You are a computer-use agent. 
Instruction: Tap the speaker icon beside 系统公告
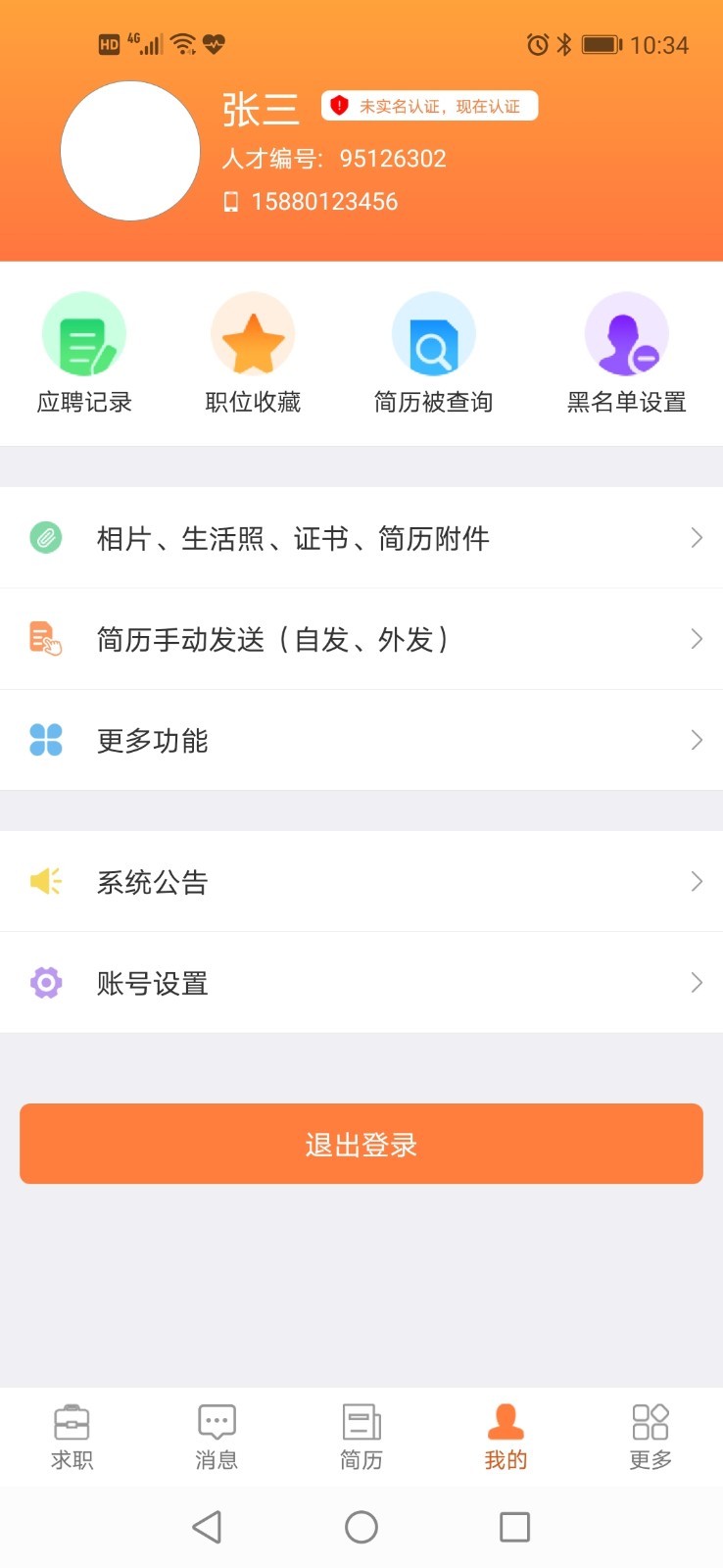[x=46, y=881]
